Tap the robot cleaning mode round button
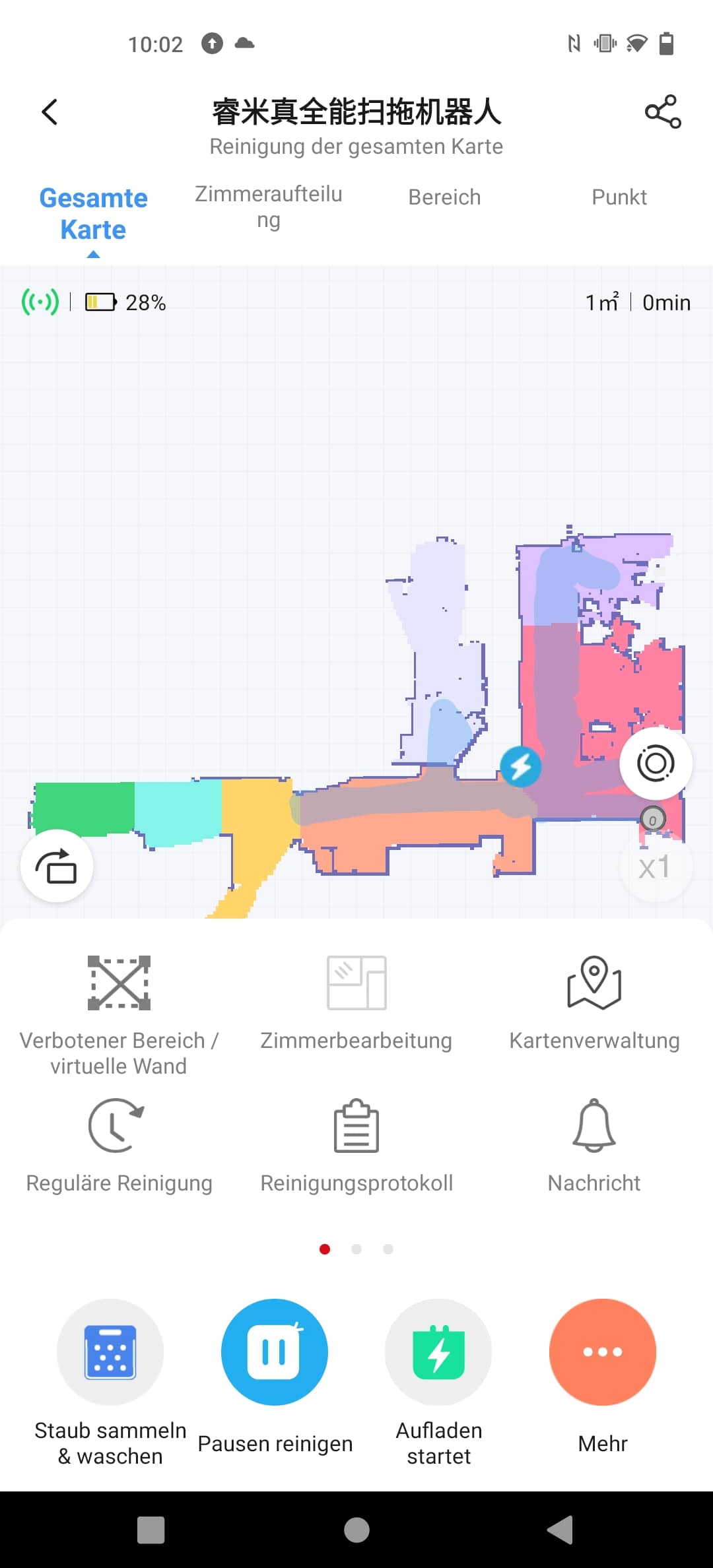Image resolution: width=713 pixels, height=1568 pixels. (656, 764)
